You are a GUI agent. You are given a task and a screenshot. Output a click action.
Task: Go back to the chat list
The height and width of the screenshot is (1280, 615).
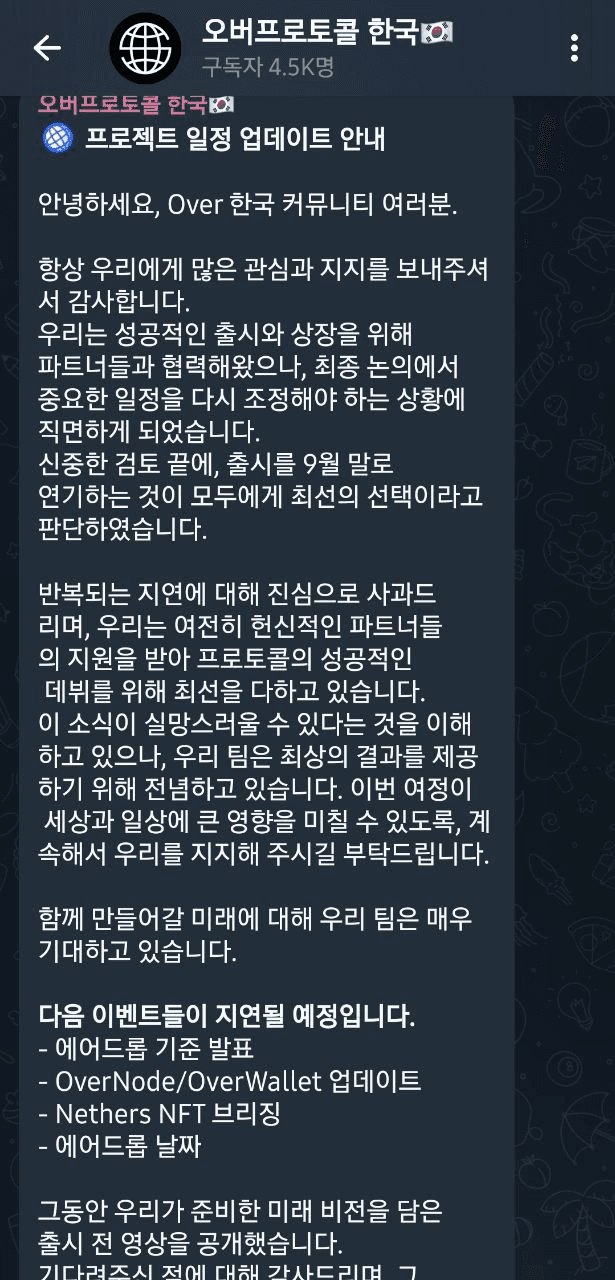tap(47, 48)
